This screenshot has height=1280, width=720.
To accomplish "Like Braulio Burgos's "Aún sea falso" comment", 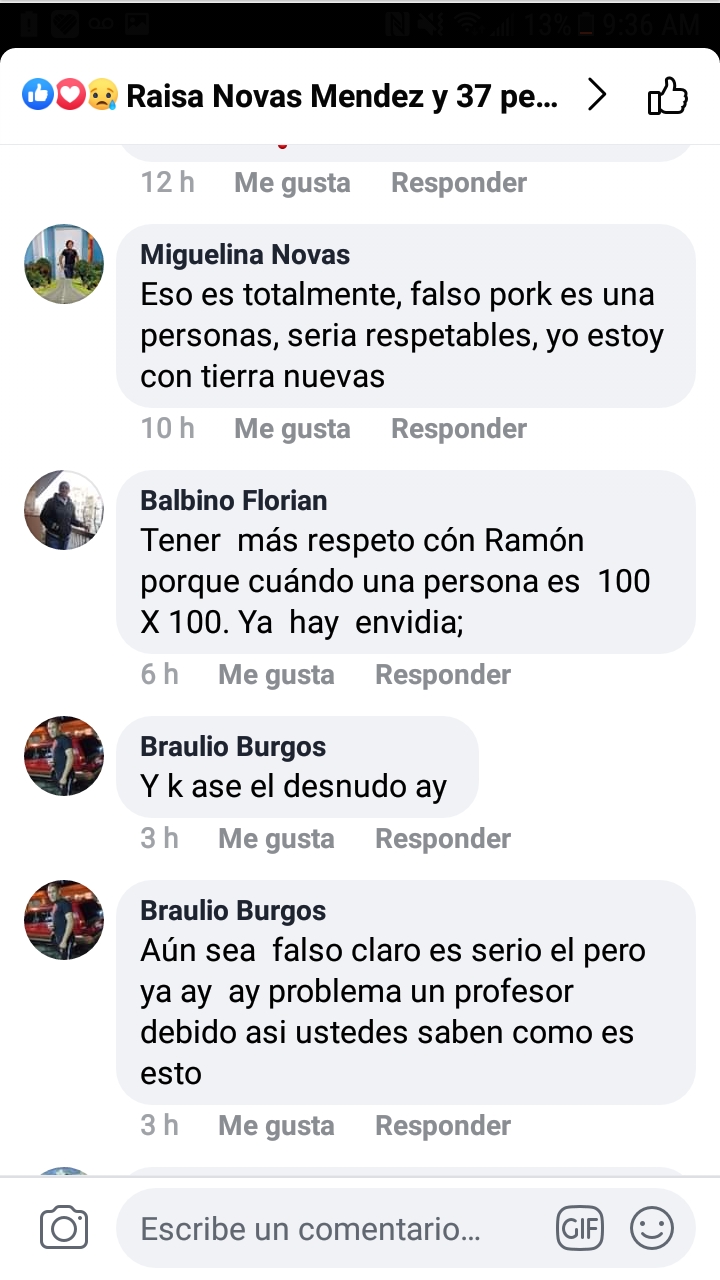I will (276, 1126).
